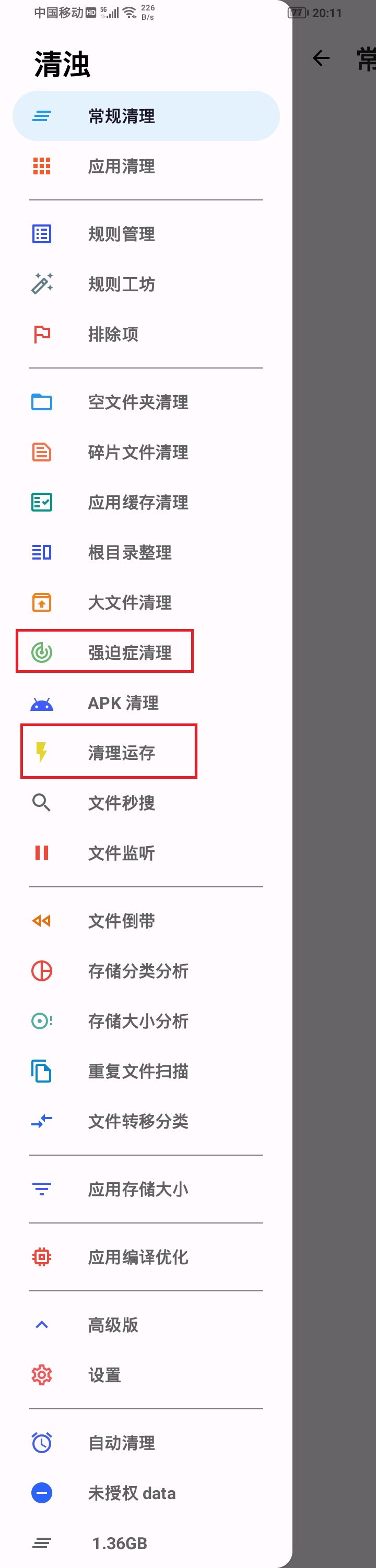Open 空文件夹清理
The height and width of the screenshot is (1568, 376).
pyautogui.click(x=138, y=402)
